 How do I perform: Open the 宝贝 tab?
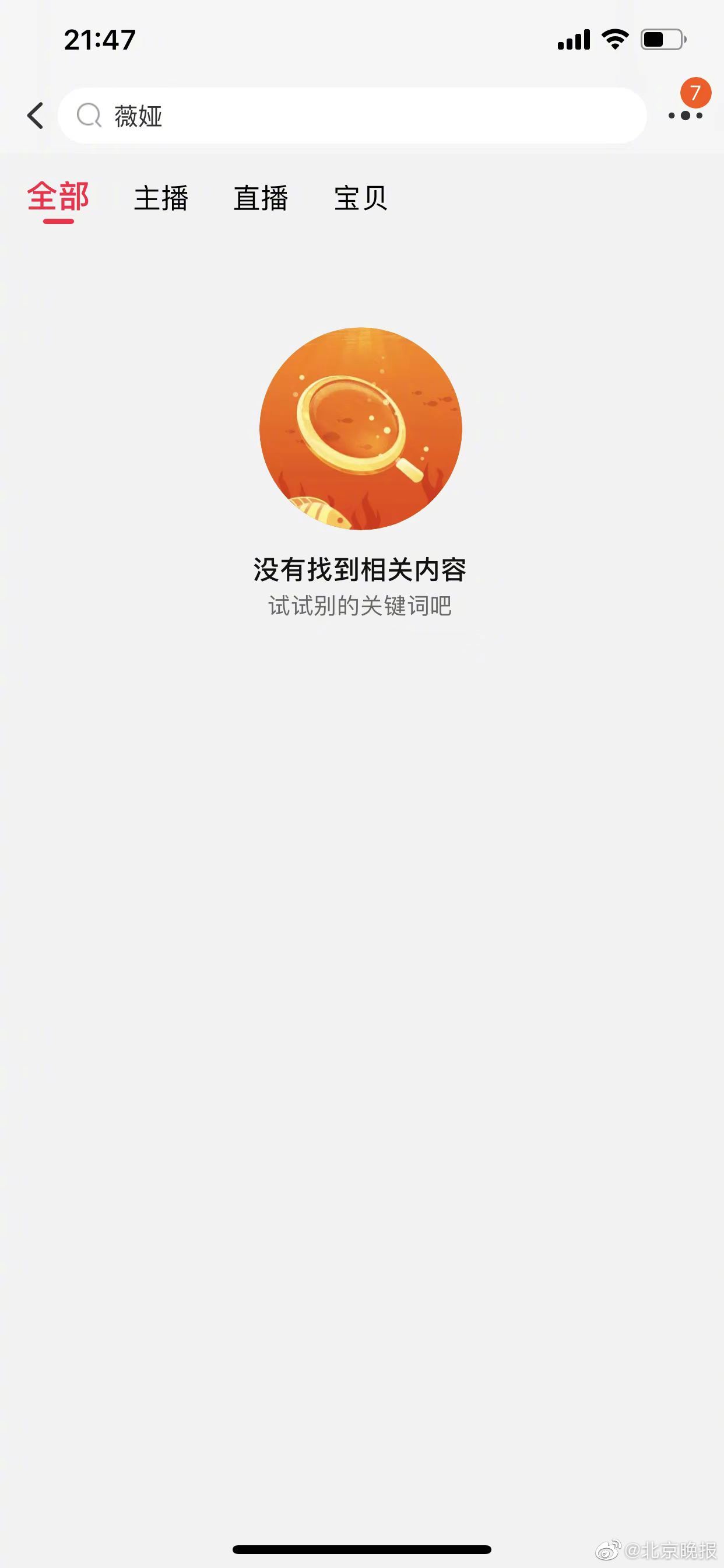click(x=360, y=198)
